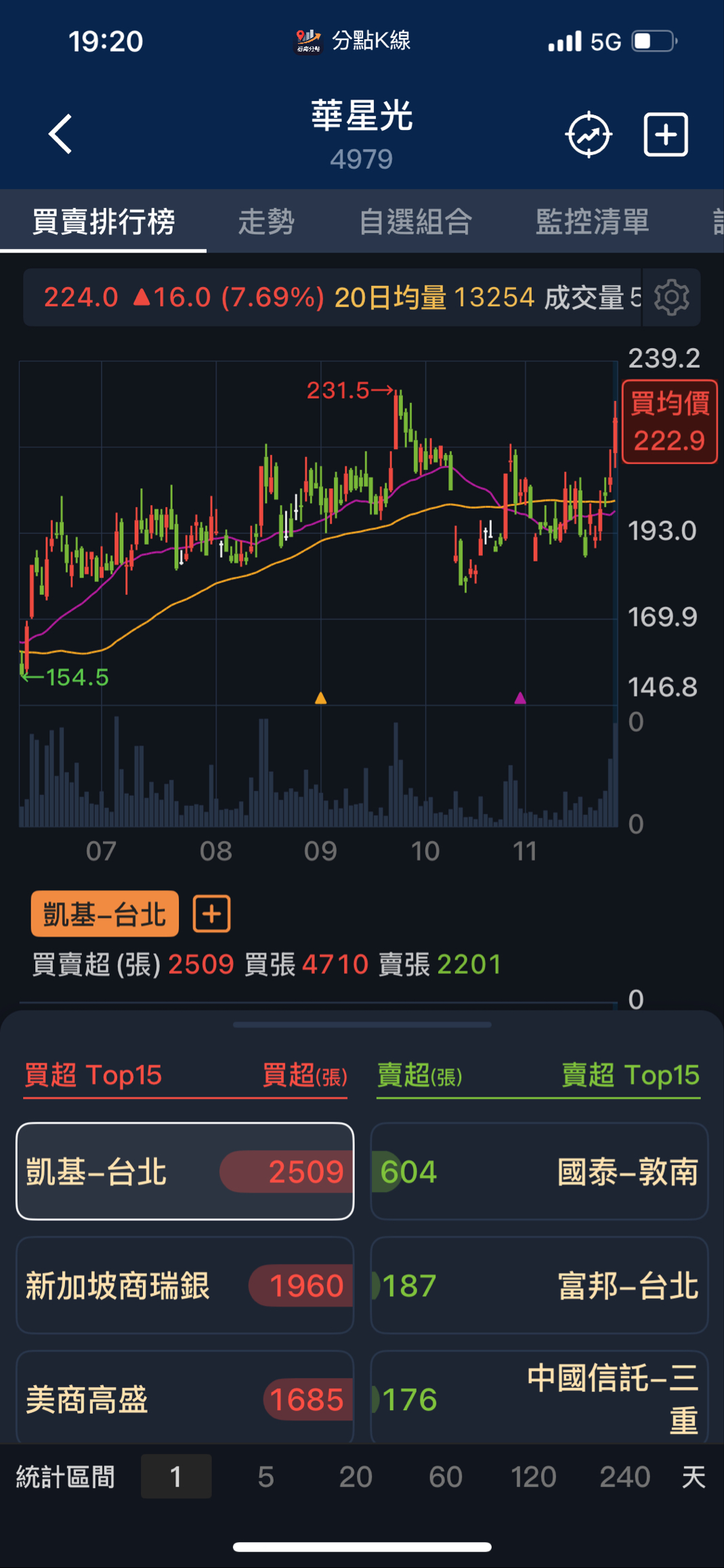This screenshot has width=724, height=1568.
Task: Open the chart target icon
Action: coord(589,134)
